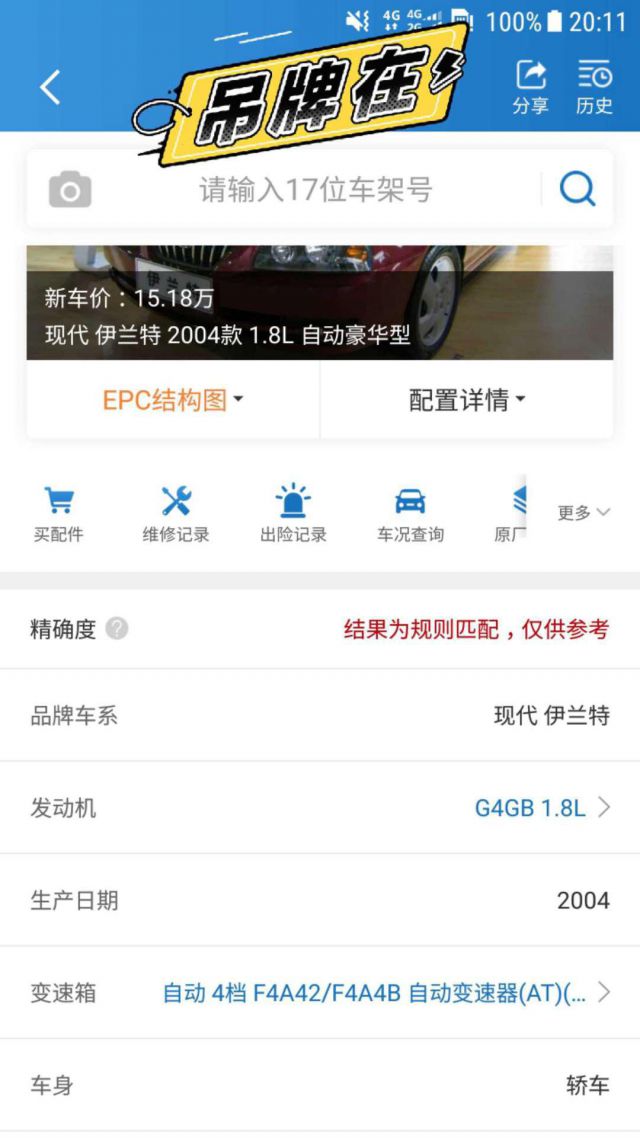Screen dimensions: 640x1138
Task: Expand 更多 to show more tools
Action: 583,512
